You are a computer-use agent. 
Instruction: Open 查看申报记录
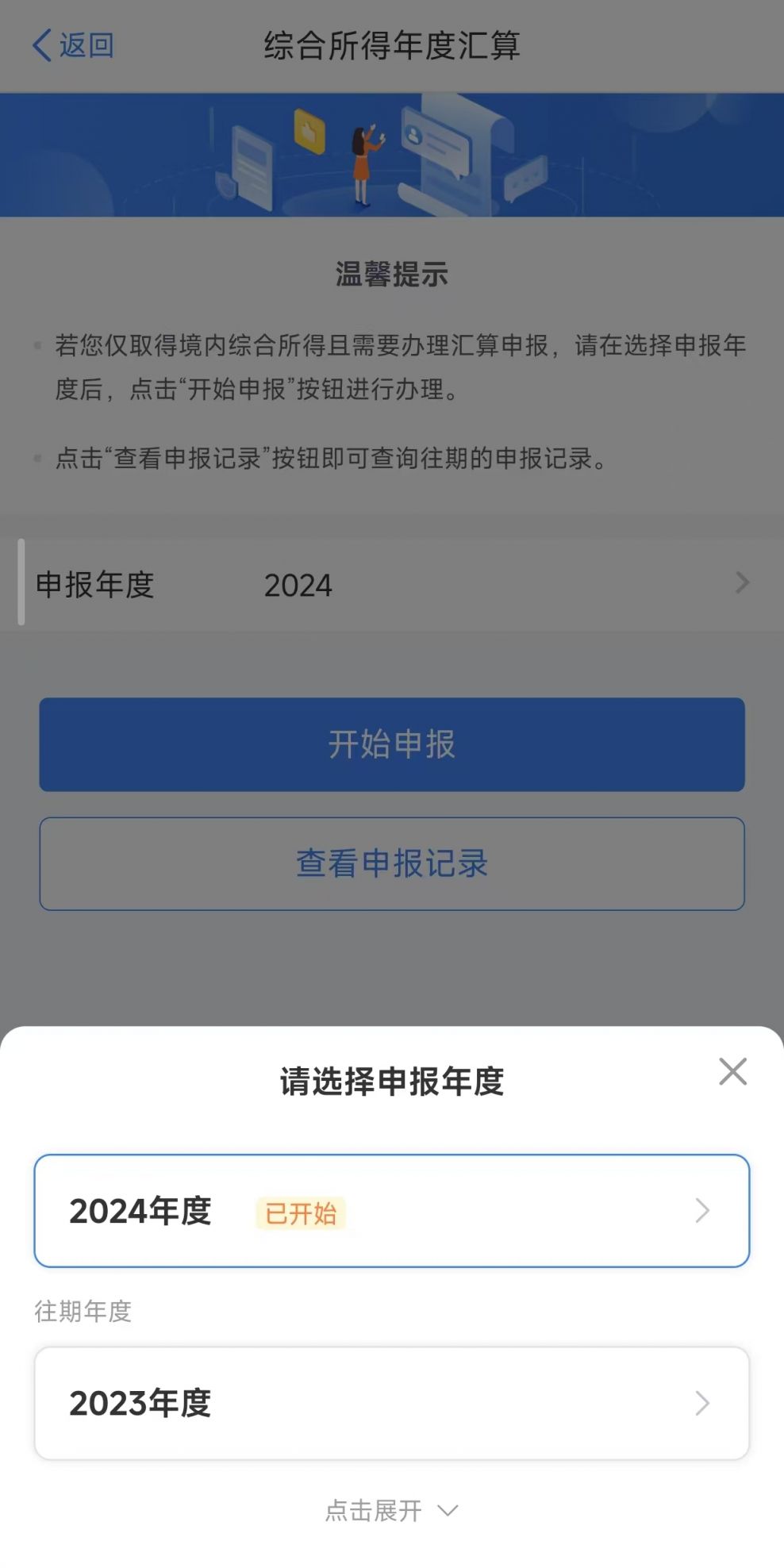pyautogui.click(x=391, y=863)
